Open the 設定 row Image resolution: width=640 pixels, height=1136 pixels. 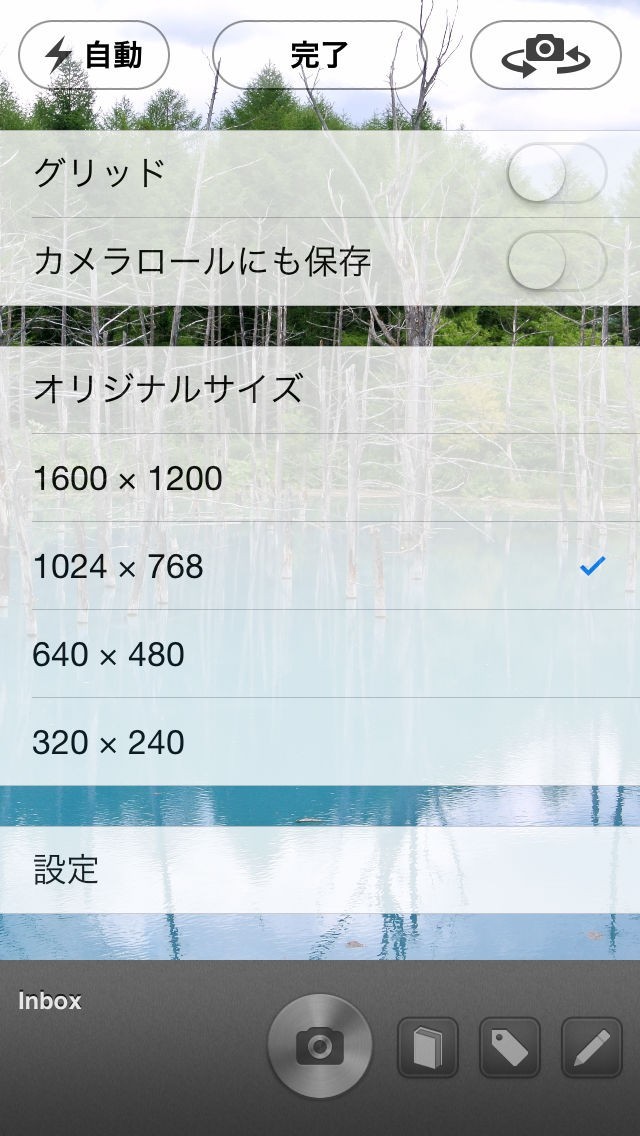pos(320,869)
